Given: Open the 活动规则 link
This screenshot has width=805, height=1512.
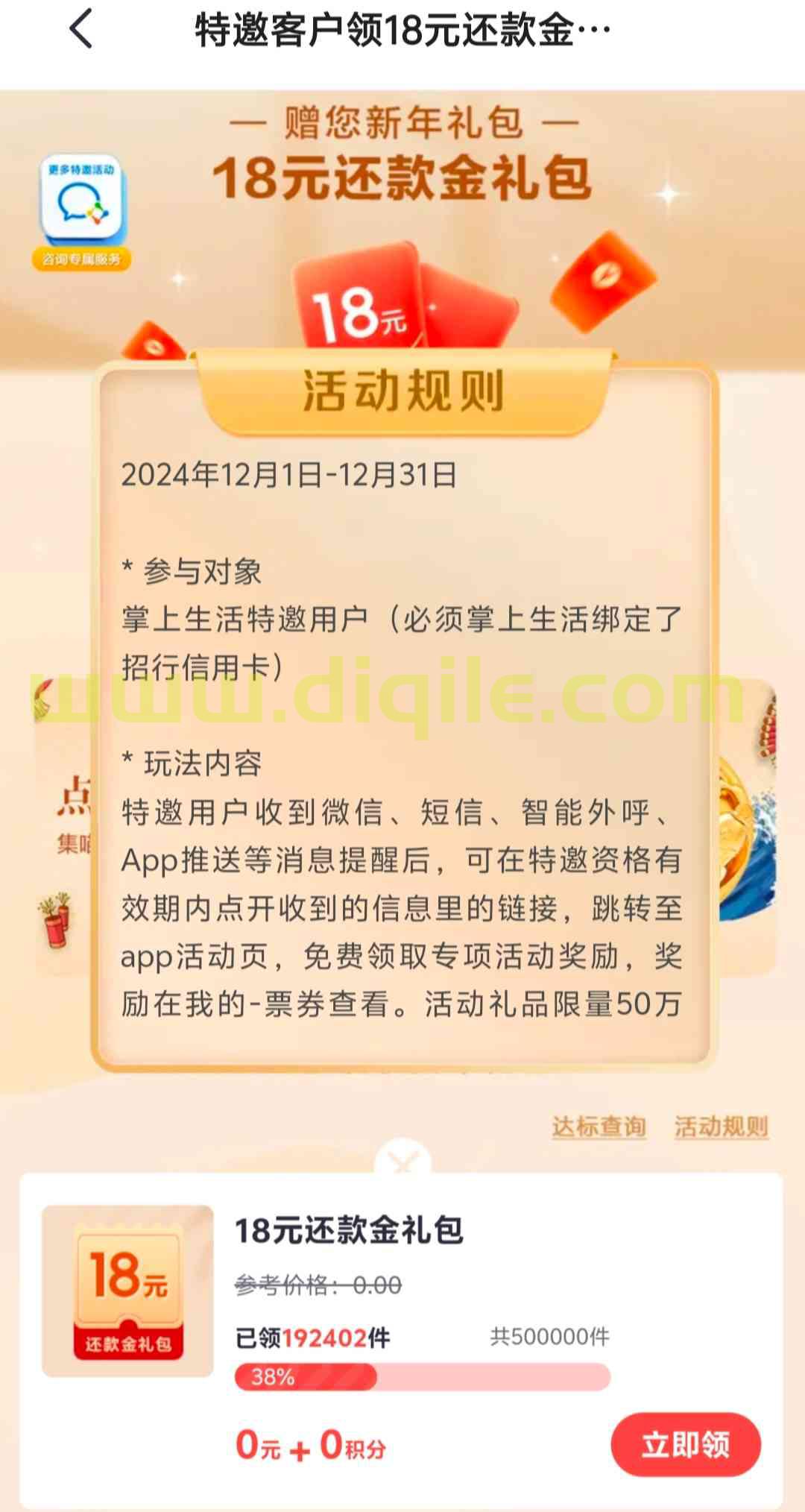Looking at the screenshot, I should coord(721,1127).
